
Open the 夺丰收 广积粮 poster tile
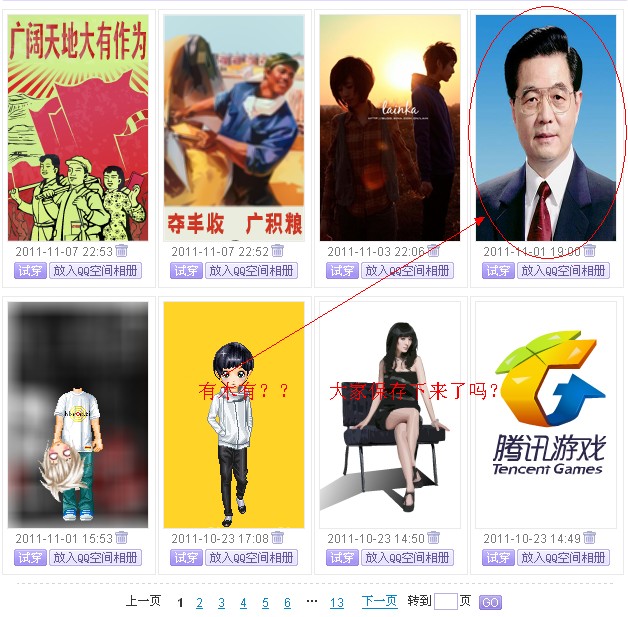(x=234, y=127)
